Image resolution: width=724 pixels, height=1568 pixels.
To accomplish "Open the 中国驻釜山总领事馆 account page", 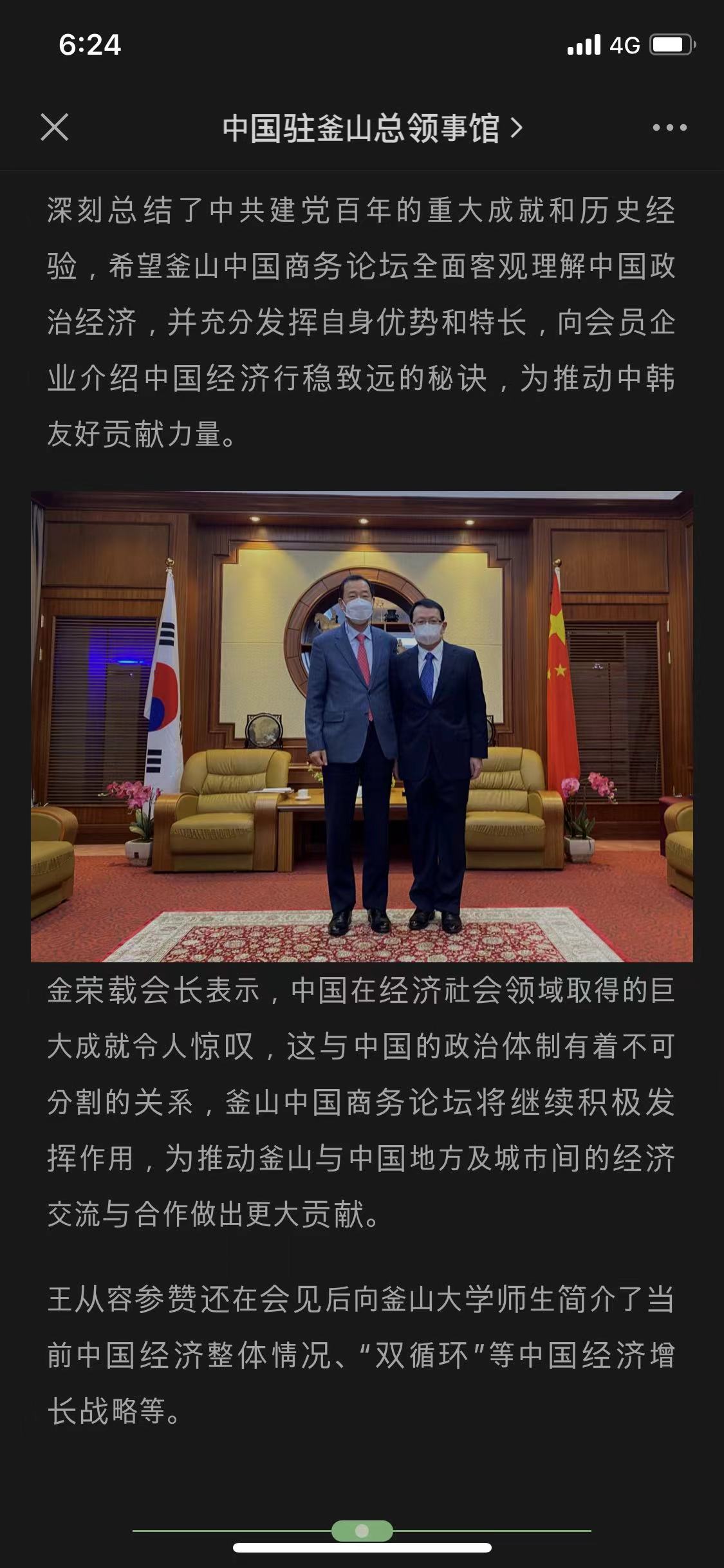I will (371, 127).
